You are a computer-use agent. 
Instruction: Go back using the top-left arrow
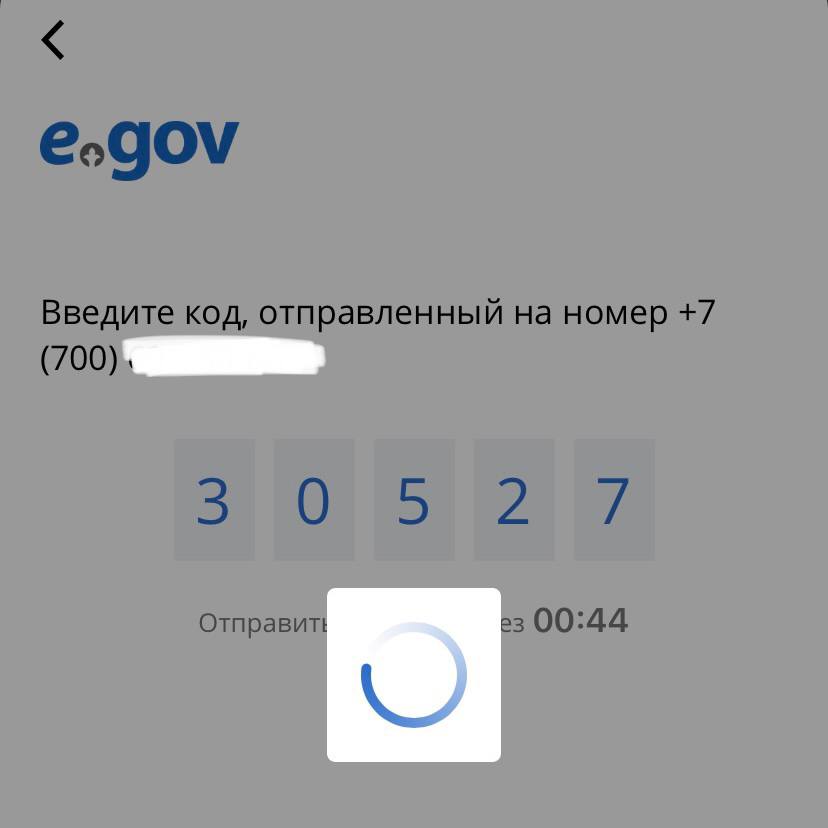(53, 40)
